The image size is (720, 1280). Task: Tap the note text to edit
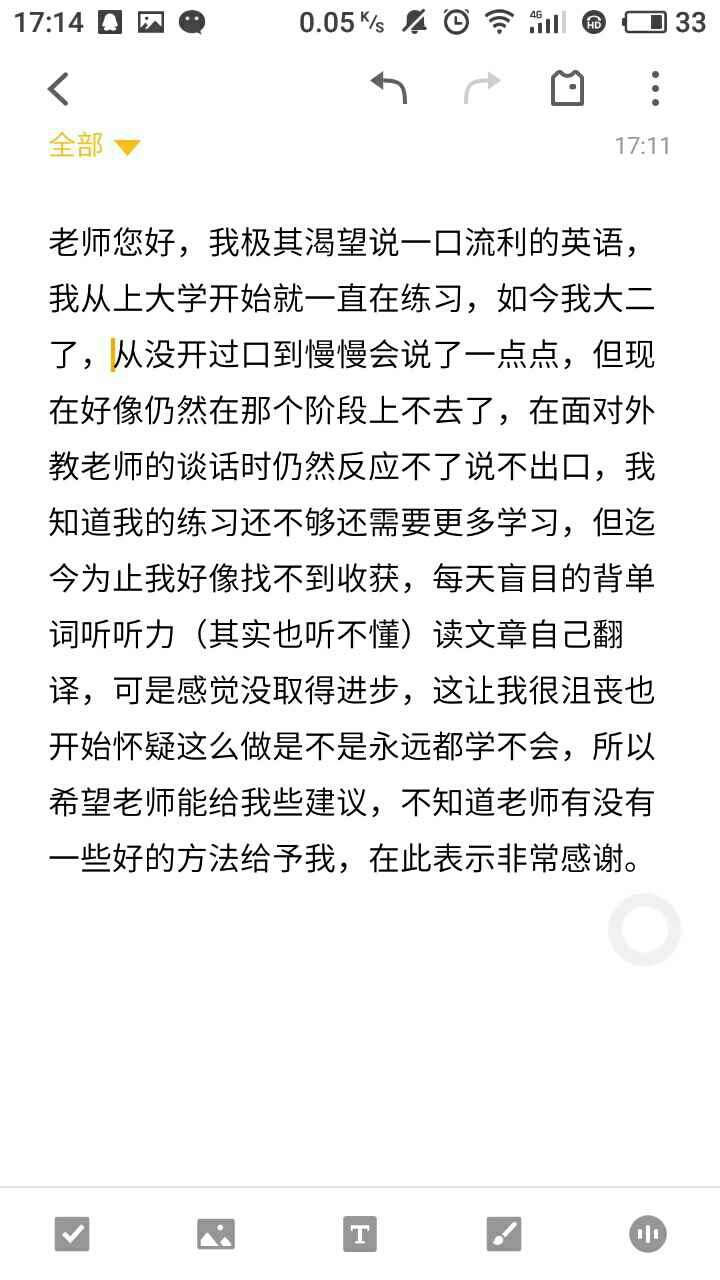[352, 549]
